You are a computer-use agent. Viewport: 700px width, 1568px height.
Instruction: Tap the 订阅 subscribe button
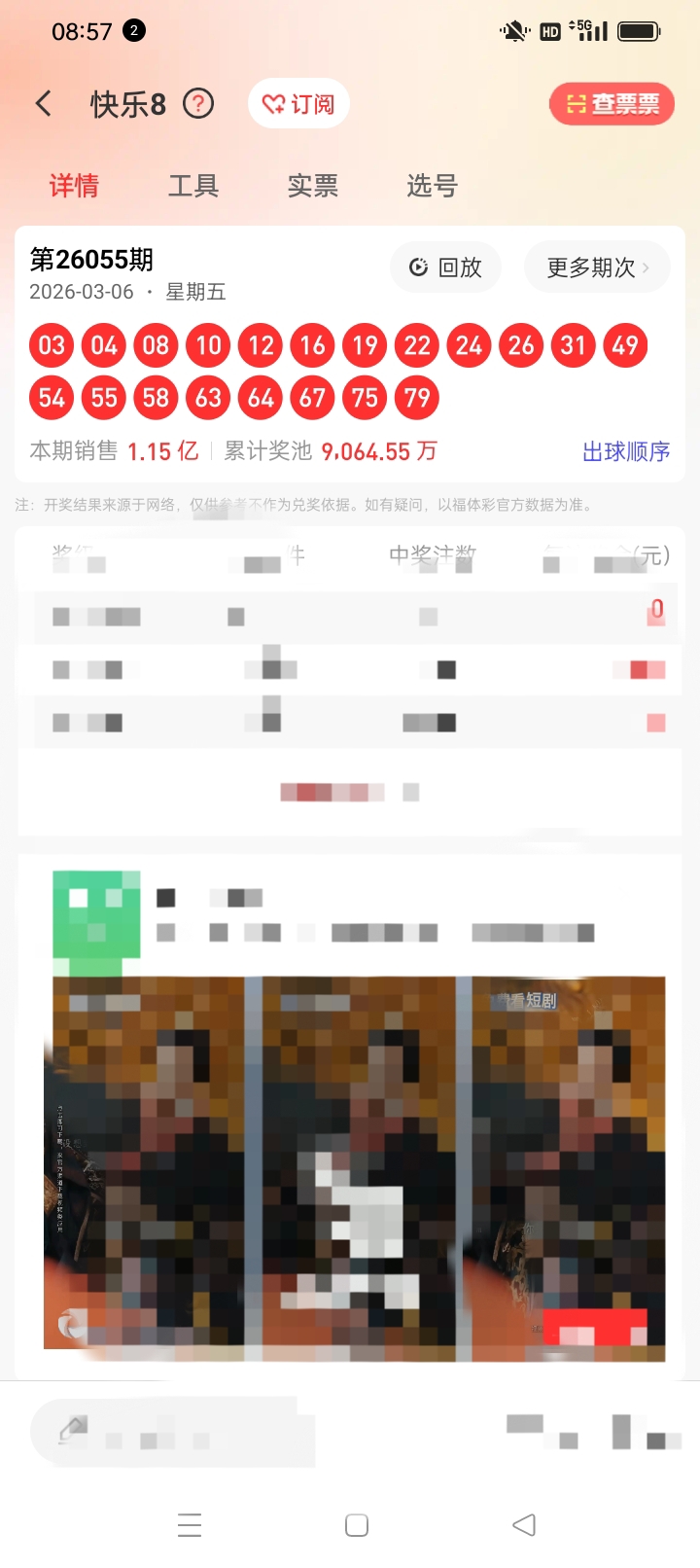[x=298, y=104]
